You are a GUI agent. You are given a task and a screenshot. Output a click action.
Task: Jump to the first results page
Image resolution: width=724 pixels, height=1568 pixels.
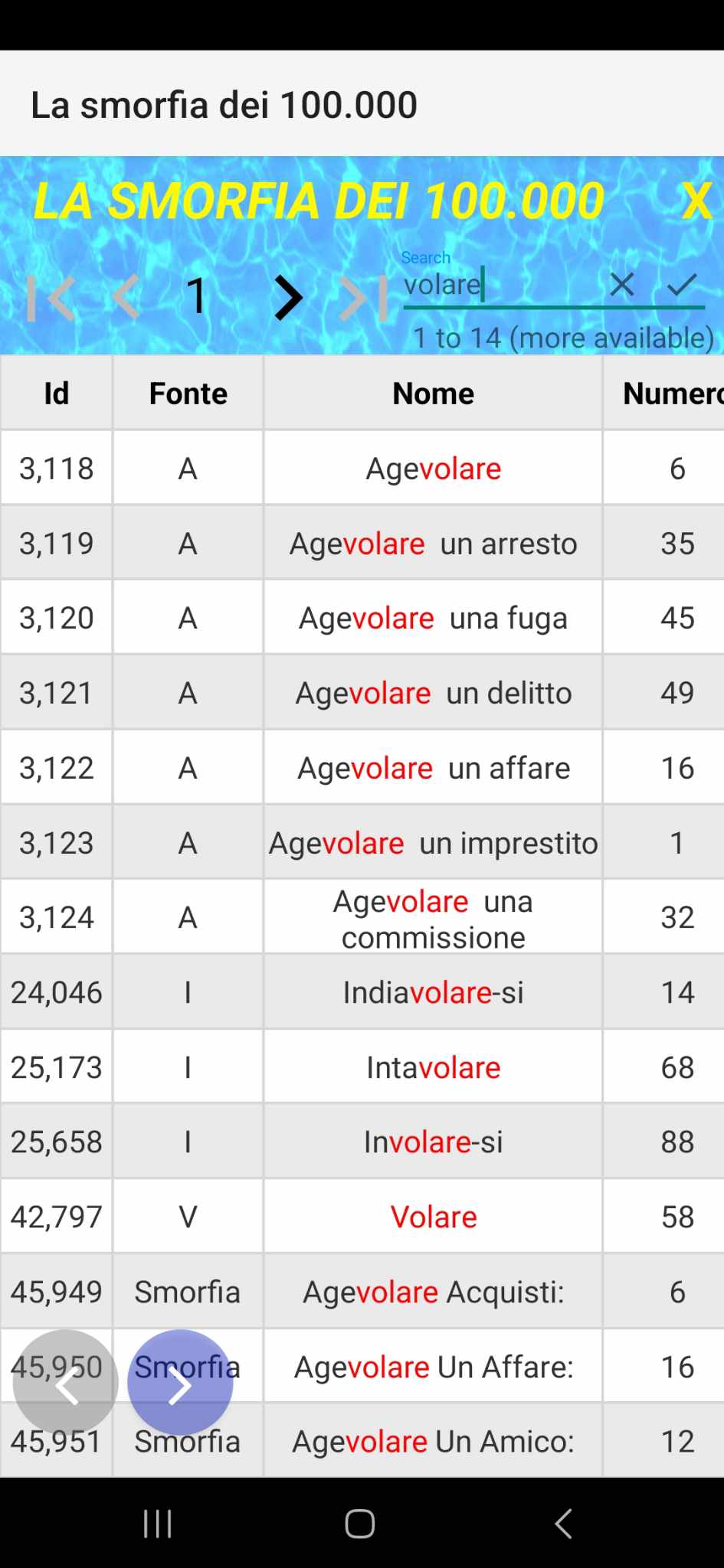pos(51,297)
